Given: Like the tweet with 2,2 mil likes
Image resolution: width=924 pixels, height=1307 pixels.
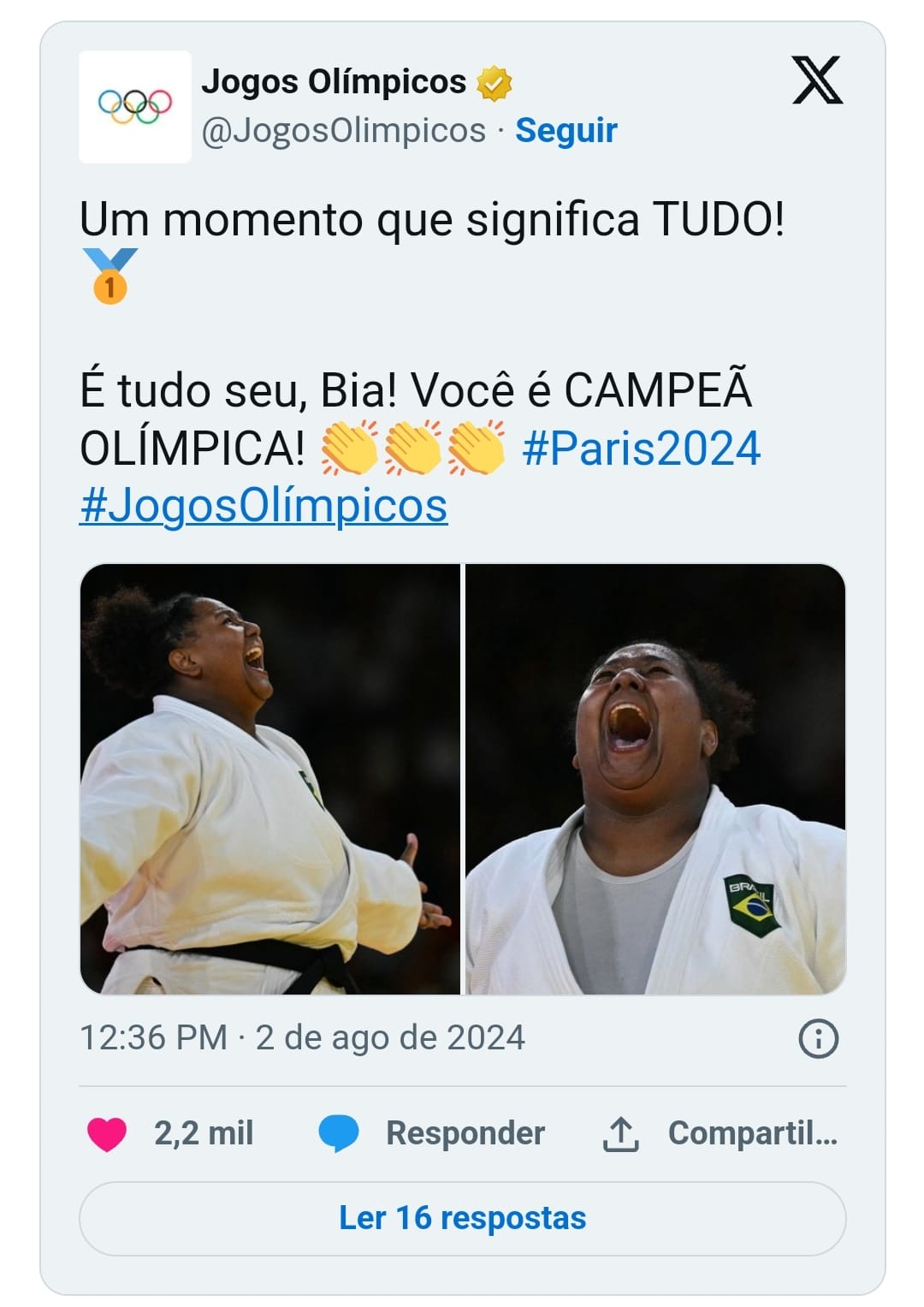Looking at the screenshot, I should pyautogui.click(x=108, y=1133).
